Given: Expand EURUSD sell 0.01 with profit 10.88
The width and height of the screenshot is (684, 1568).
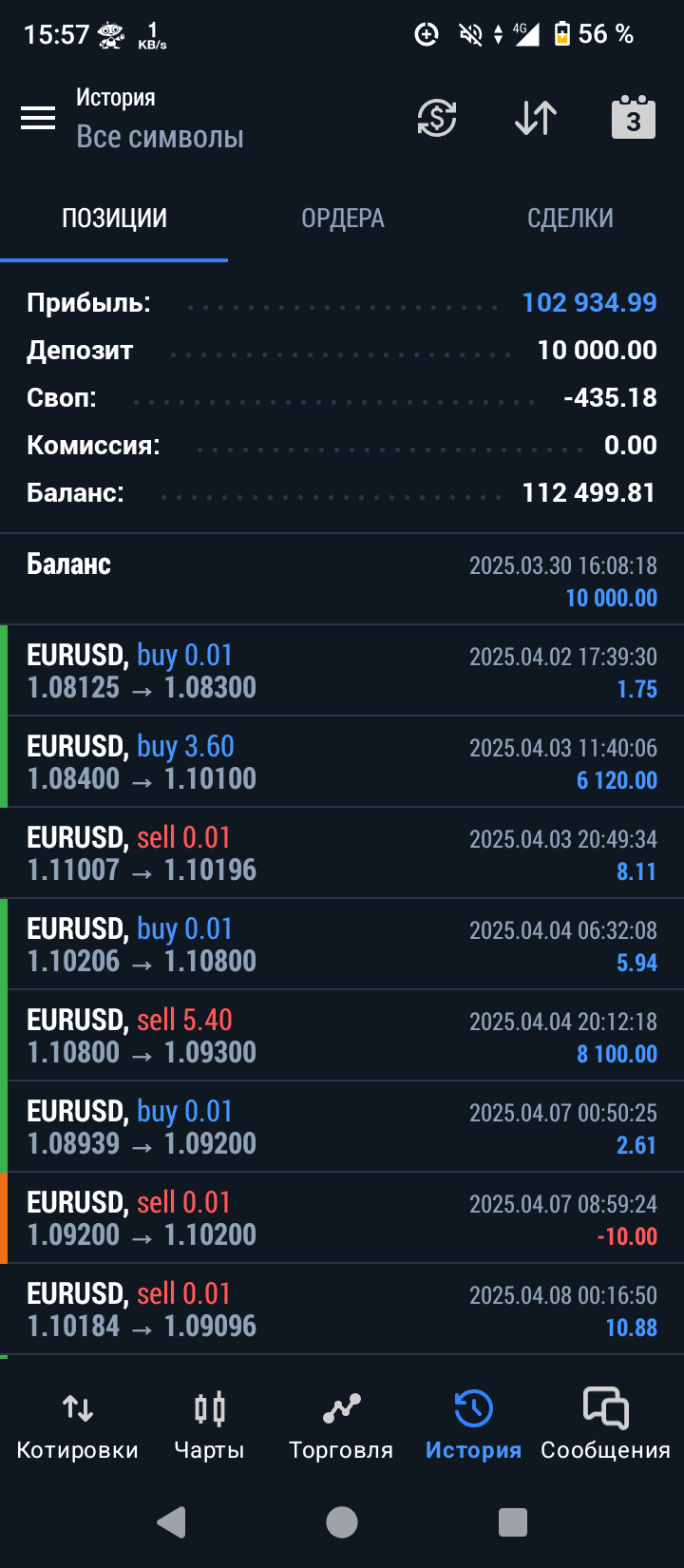Looking at the screenshot, I should point(342,1309).
